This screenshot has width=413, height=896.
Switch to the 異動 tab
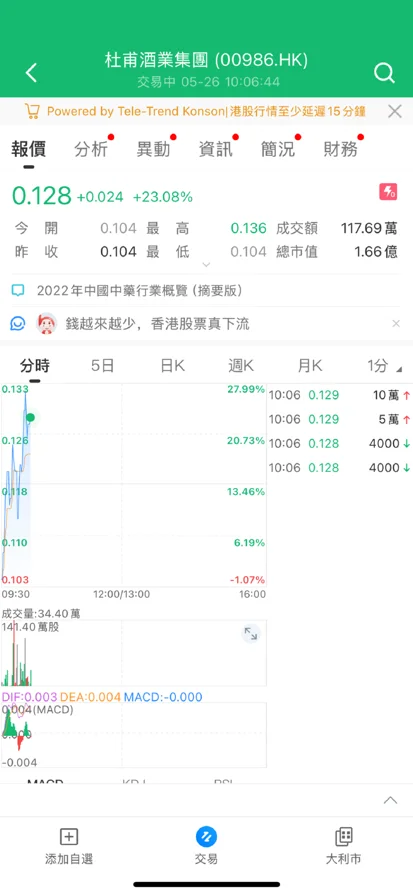pyautogui.click(x=153, y=150)
